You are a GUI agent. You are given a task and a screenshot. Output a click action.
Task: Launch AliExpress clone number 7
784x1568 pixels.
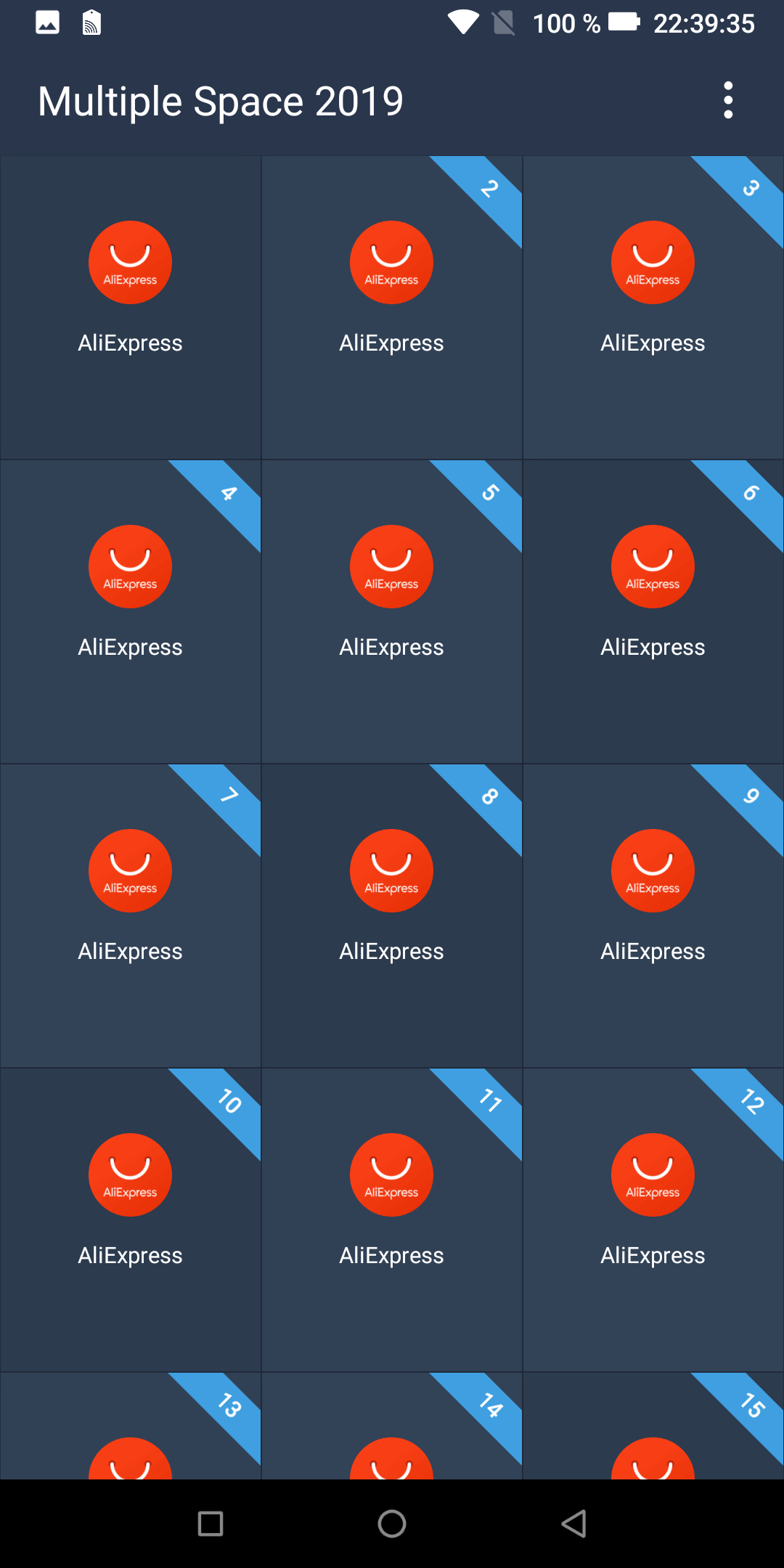coord(131,916)
